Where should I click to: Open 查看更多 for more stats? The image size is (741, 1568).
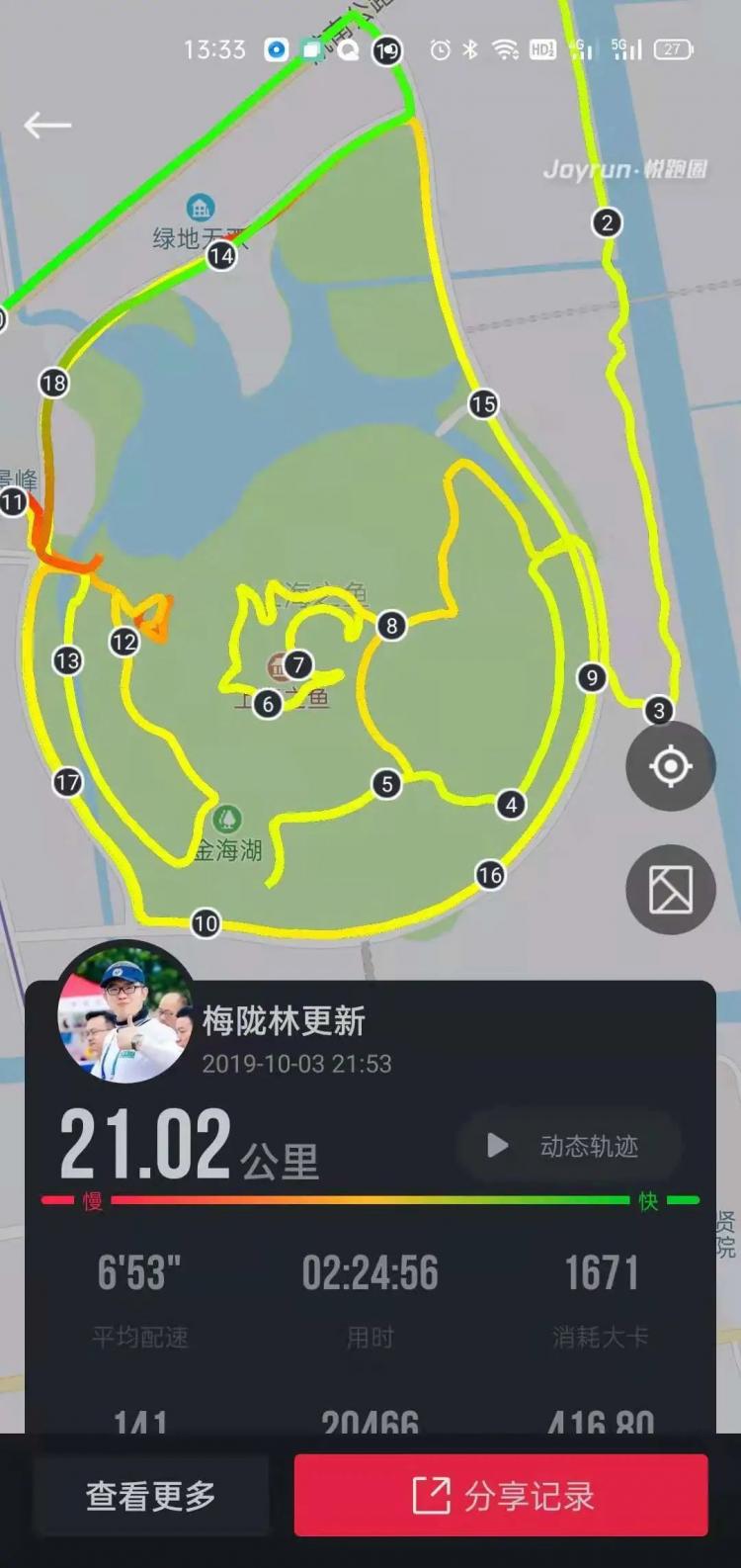[x=151, y=1496]
